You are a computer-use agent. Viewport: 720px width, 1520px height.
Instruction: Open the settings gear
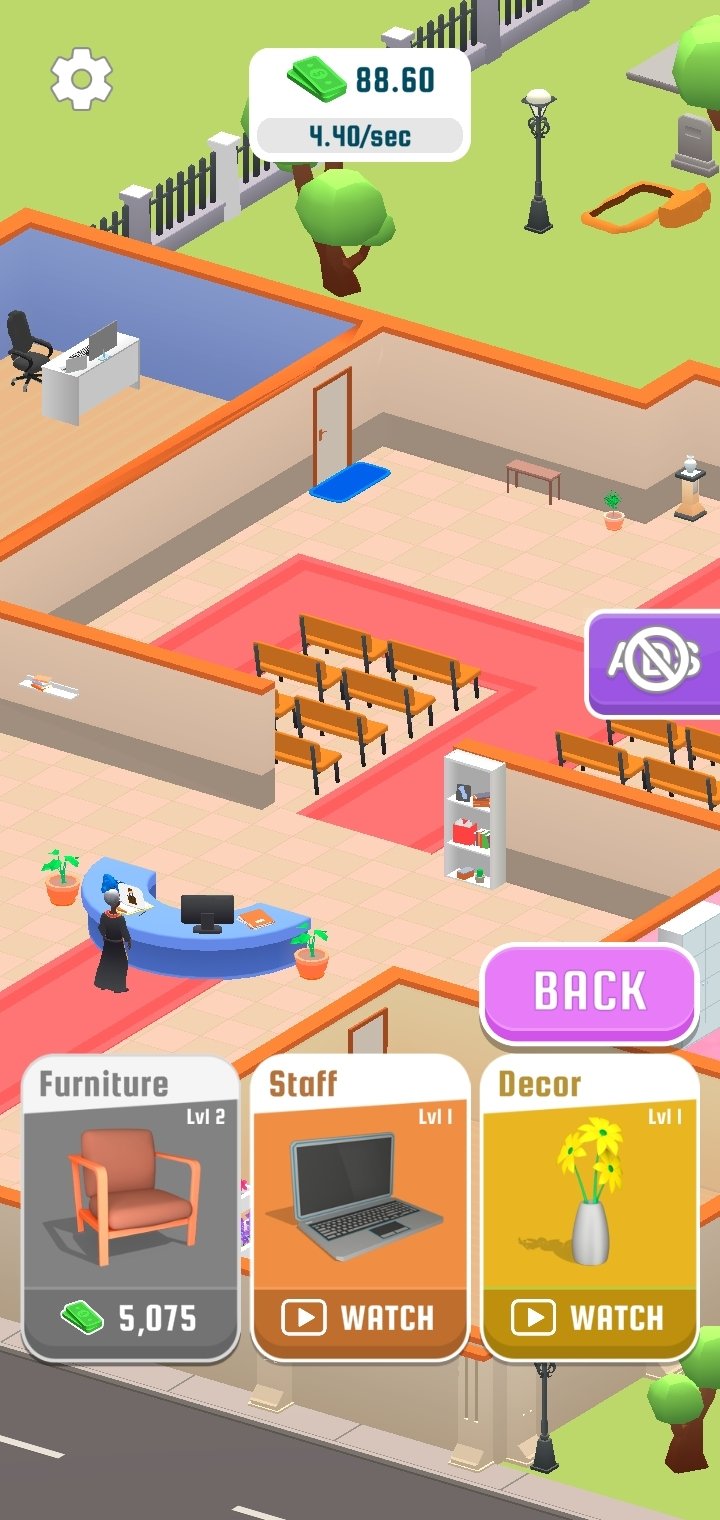pos(82,78)
